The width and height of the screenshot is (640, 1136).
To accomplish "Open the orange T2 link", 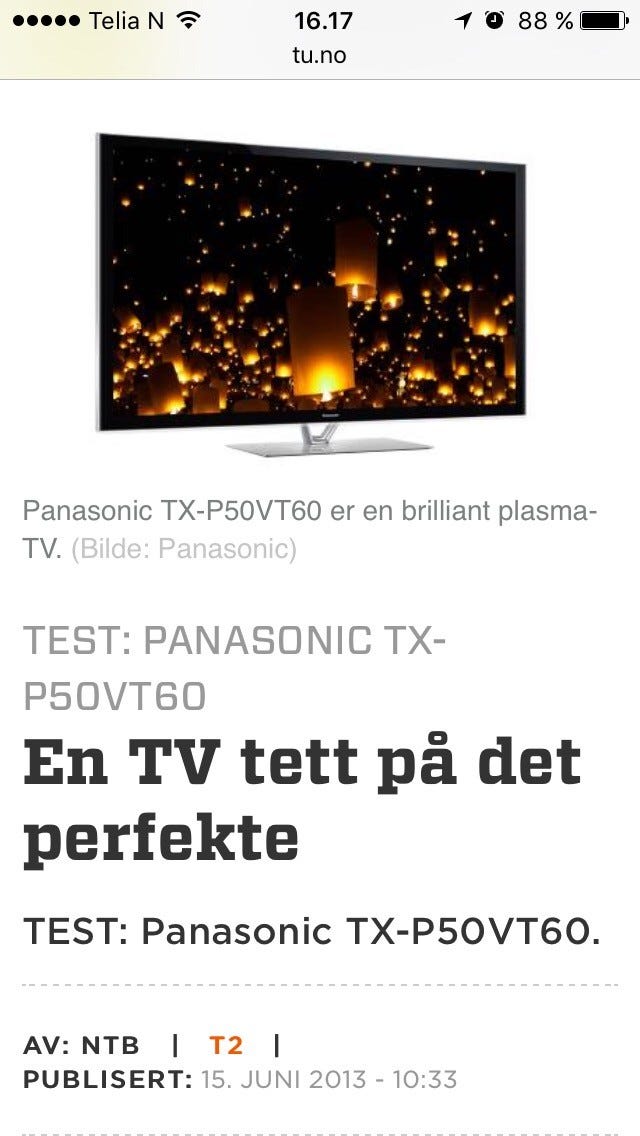I will [x=226, y=1046].
